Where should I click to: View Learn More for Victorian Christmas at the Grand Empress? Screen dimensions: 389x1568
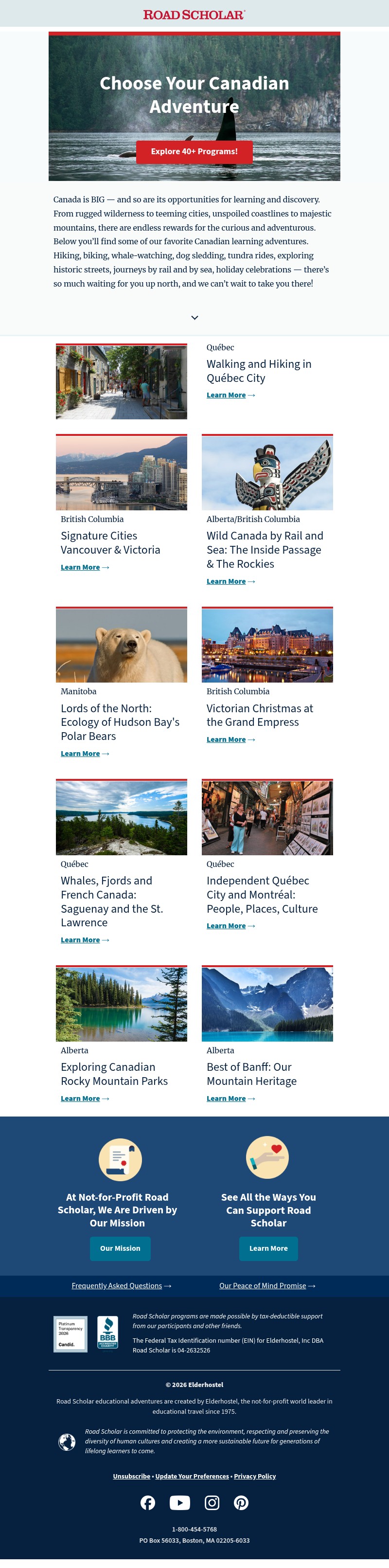(226, 739)
